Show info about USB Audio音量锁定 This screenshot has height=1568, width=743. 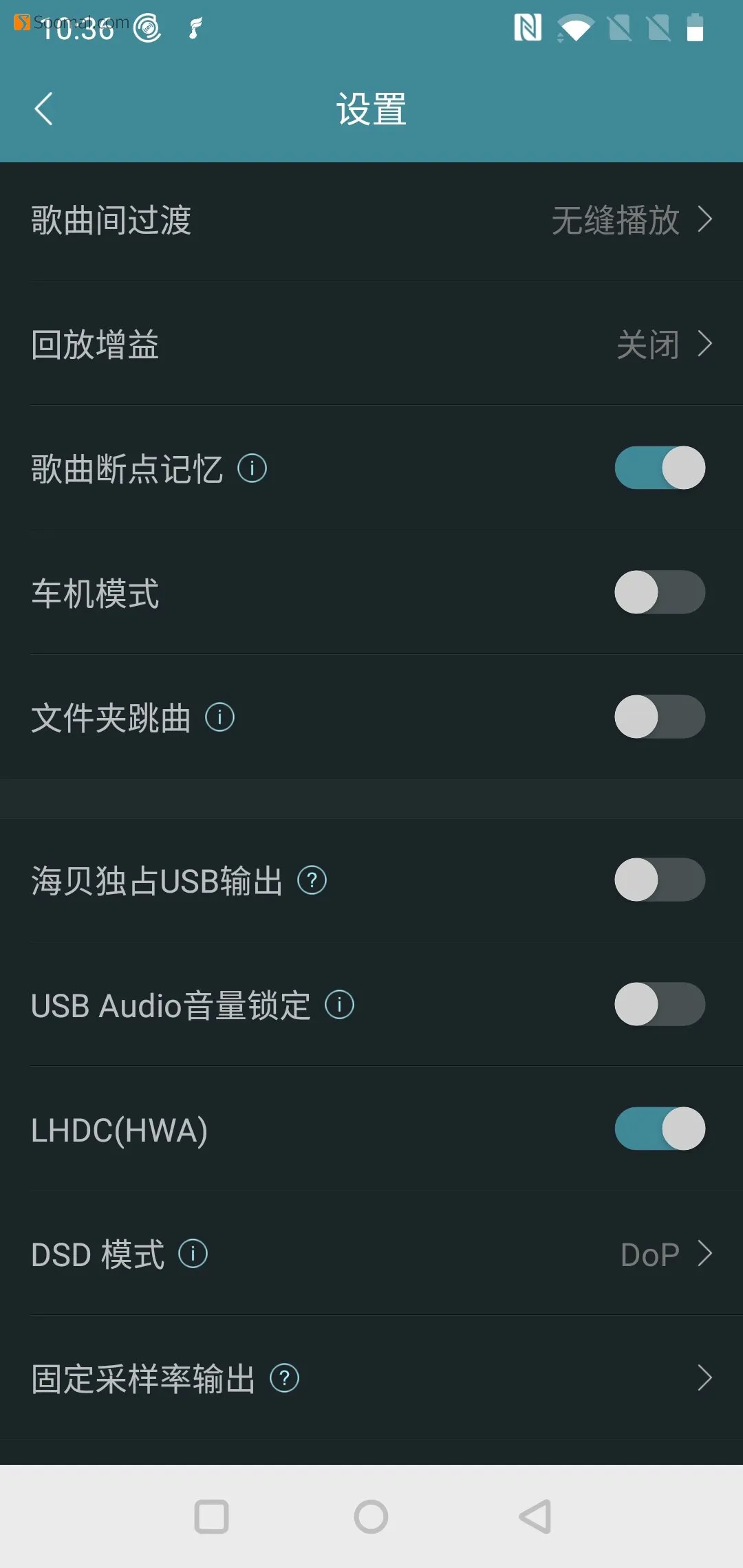340,1005
